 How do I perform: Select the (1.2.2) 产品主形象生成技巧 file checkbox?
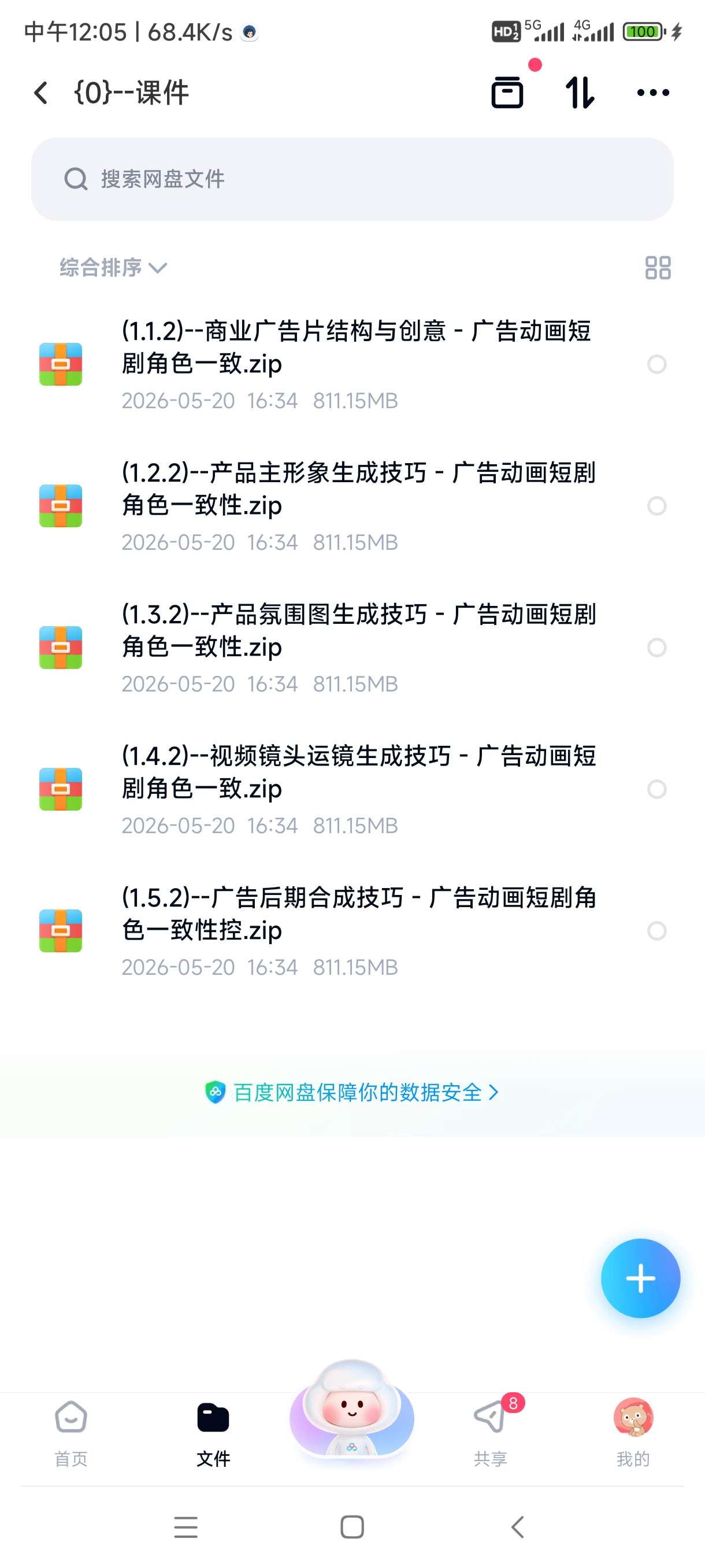pos(656,506)
